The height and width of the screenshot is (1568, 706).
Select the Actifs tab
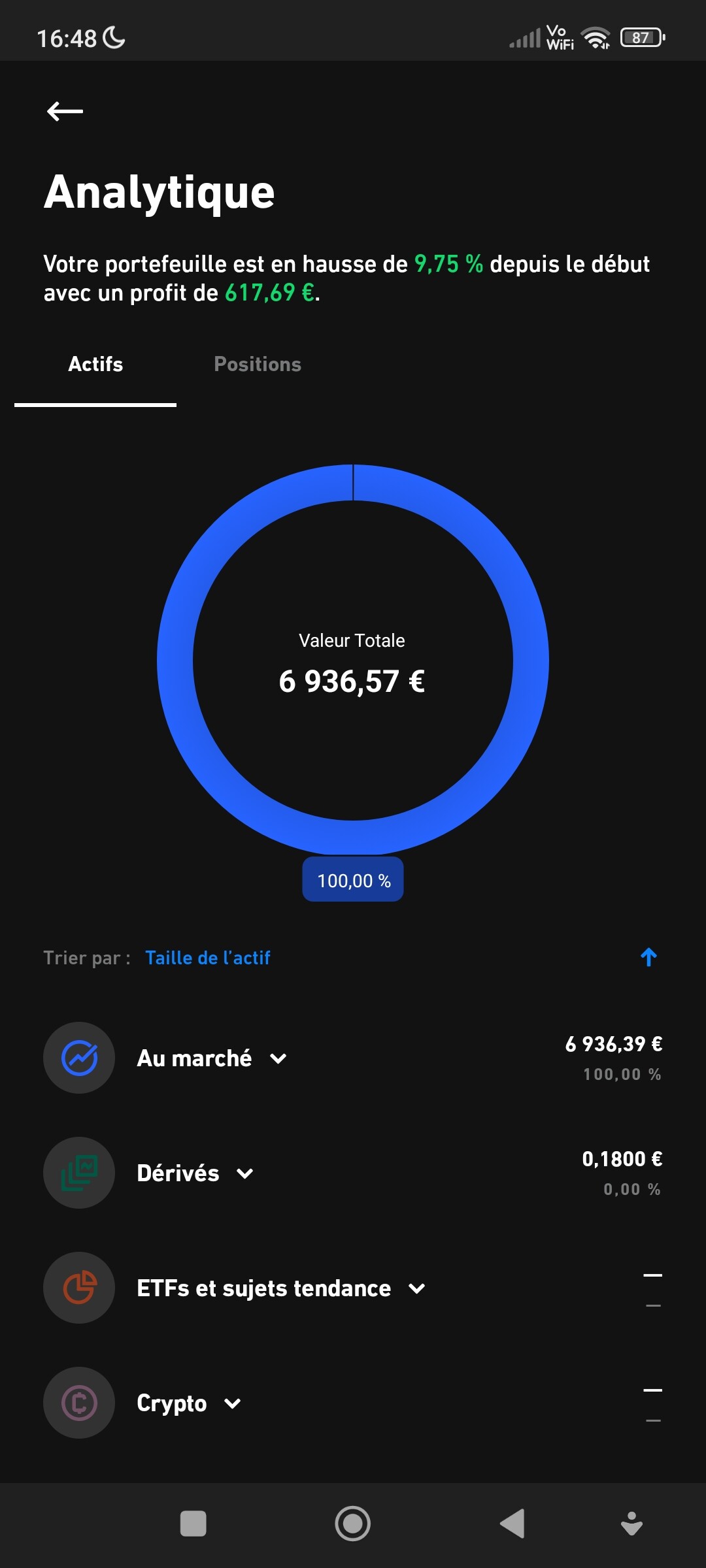coord(95,364)
